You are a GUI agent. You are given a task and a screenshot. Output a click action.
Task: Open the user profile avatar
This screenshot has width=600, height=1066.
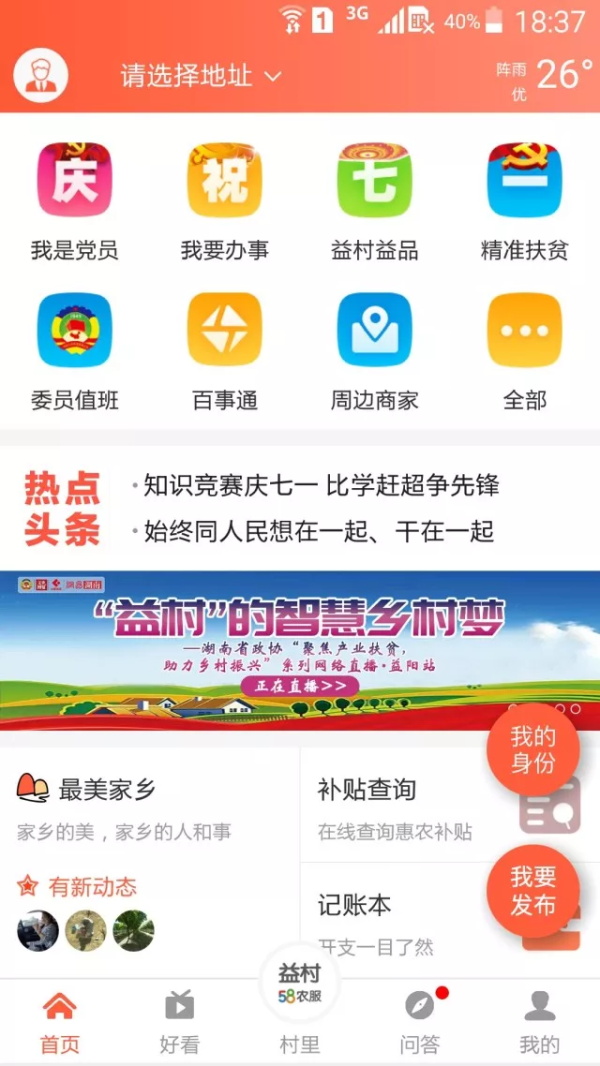point(41,75)
